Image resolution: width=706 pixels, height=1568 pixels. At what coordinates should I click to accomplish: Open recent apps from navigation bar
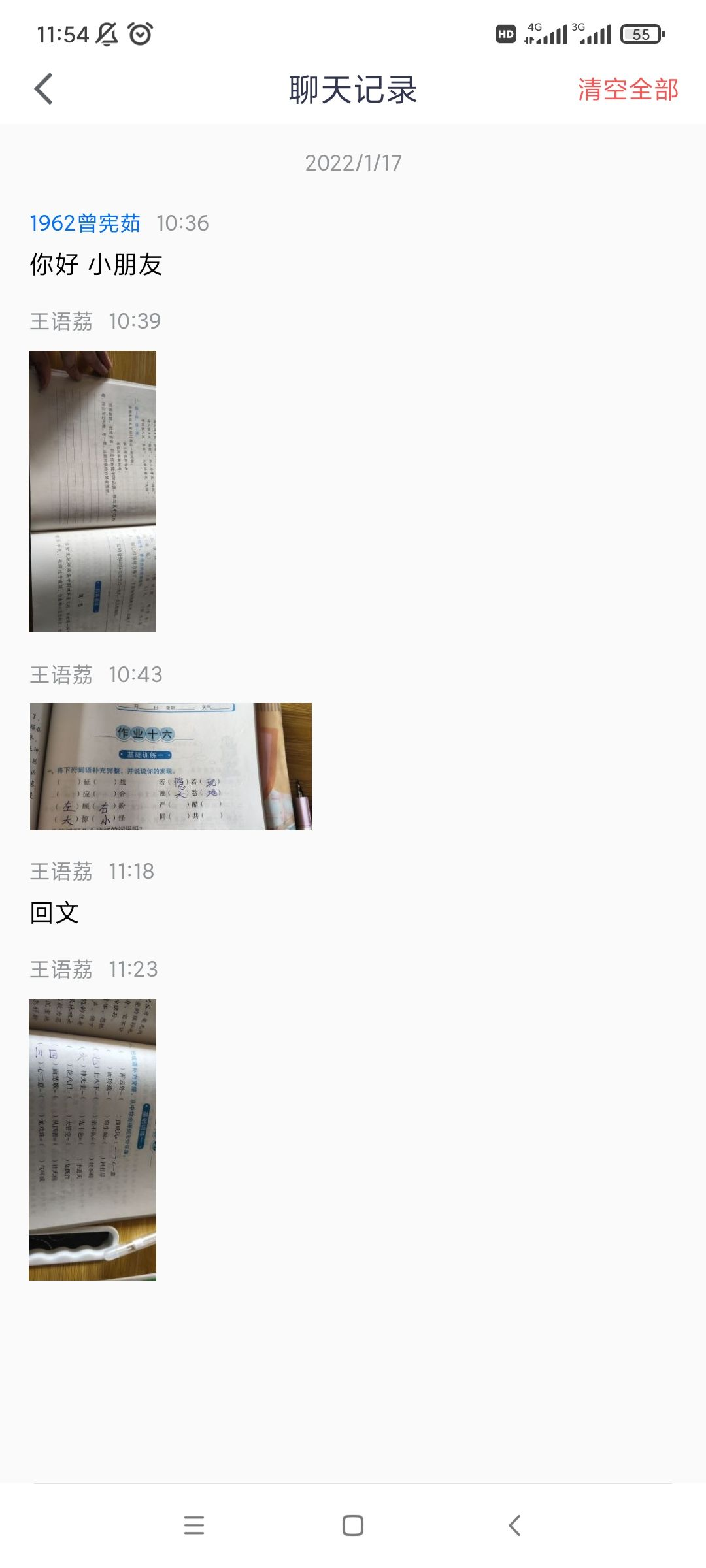tap(194, 1526)
